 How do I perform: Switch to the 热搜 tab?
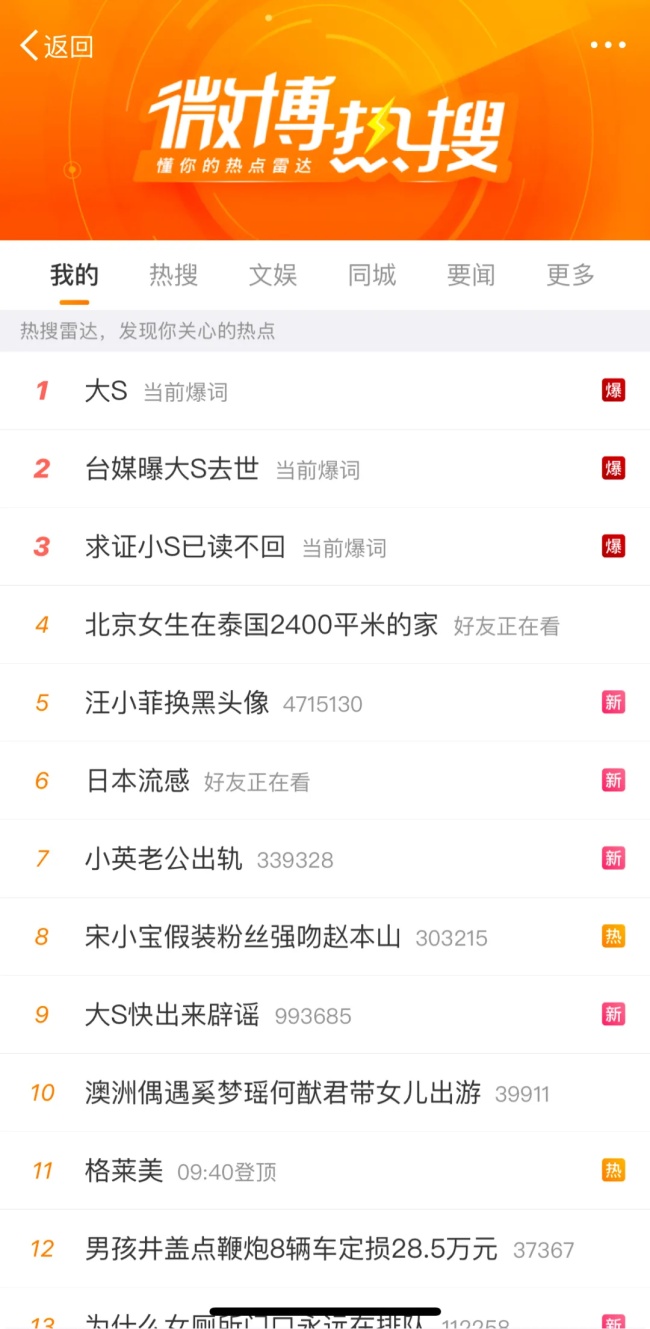point(174,275)
